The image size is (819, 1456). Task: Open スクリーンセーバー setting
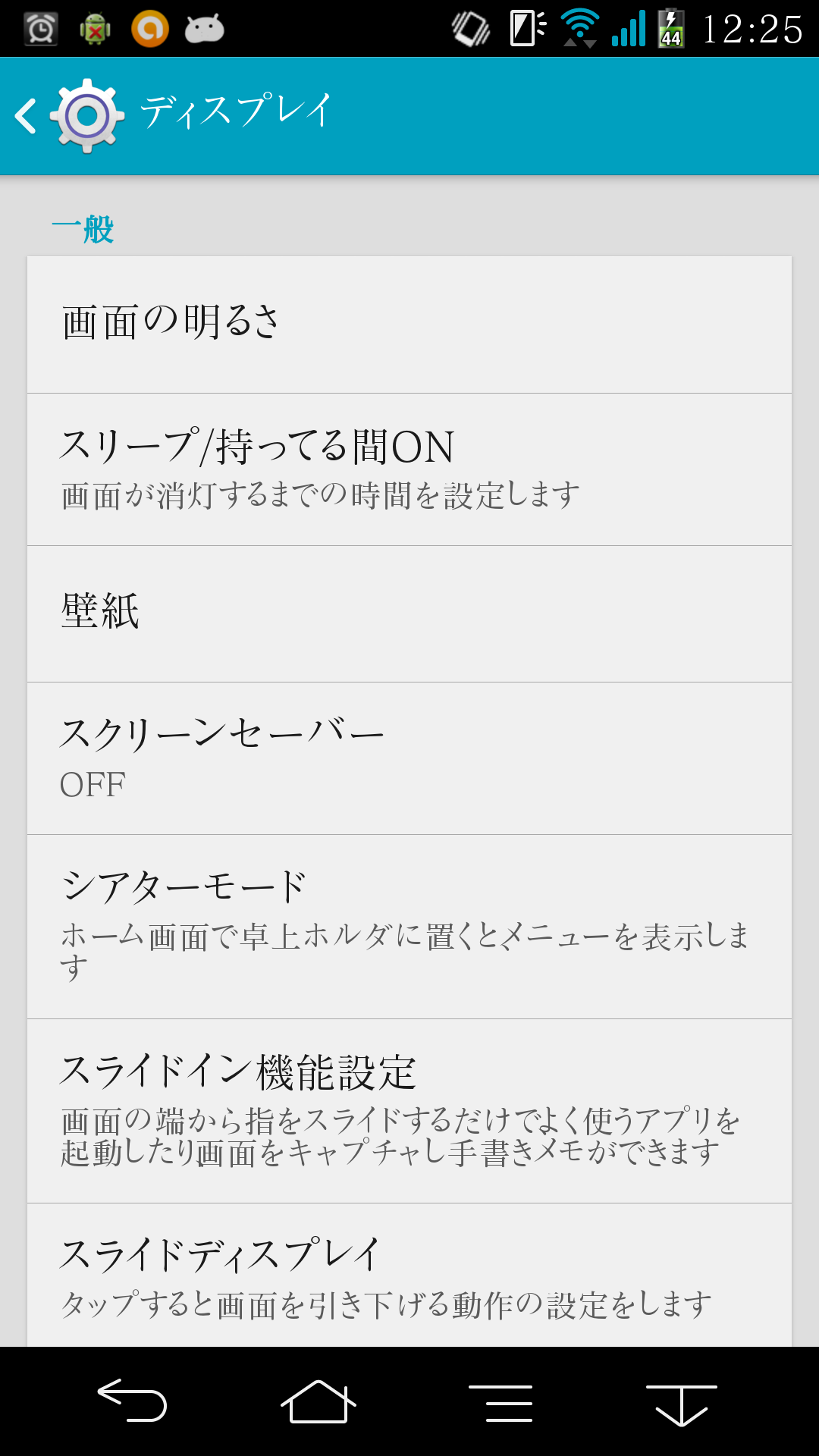409,758
